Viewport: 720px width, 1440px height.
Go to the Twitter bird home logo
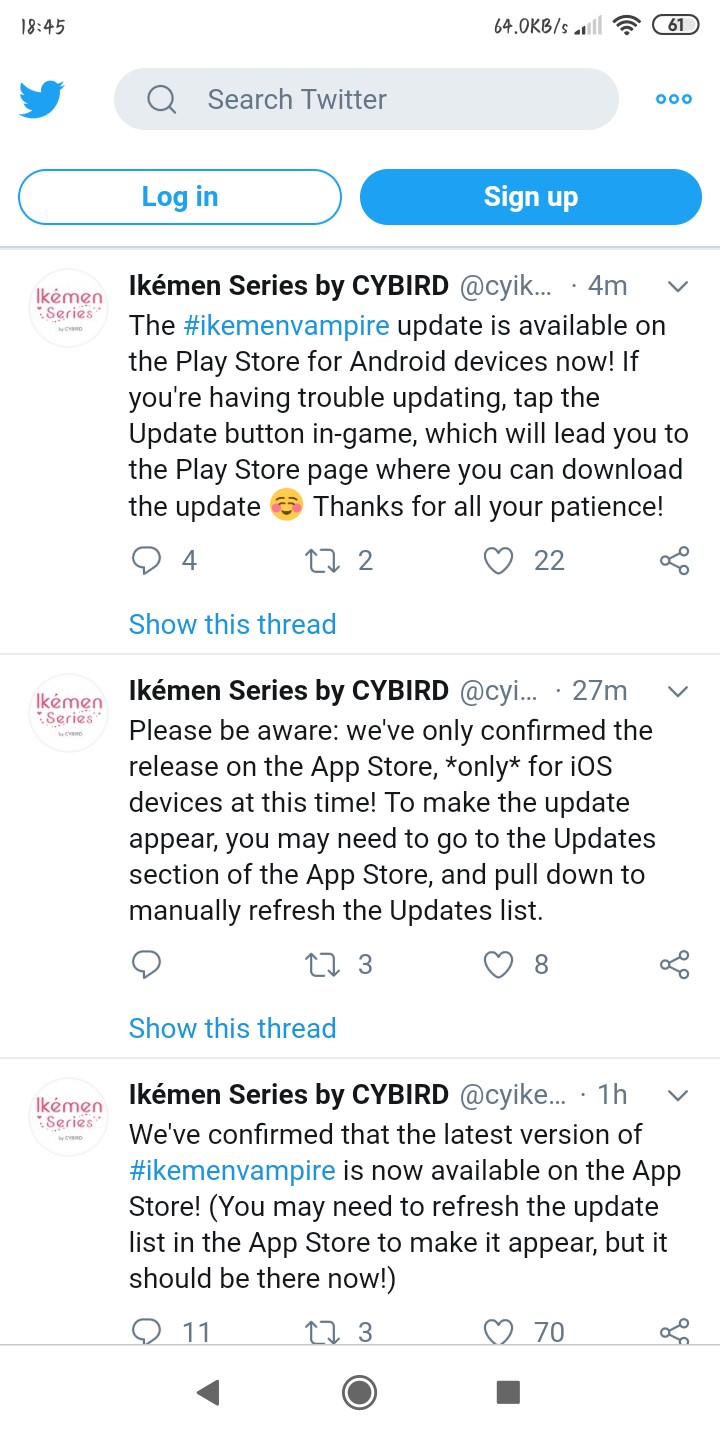click(x=42, y=99)
